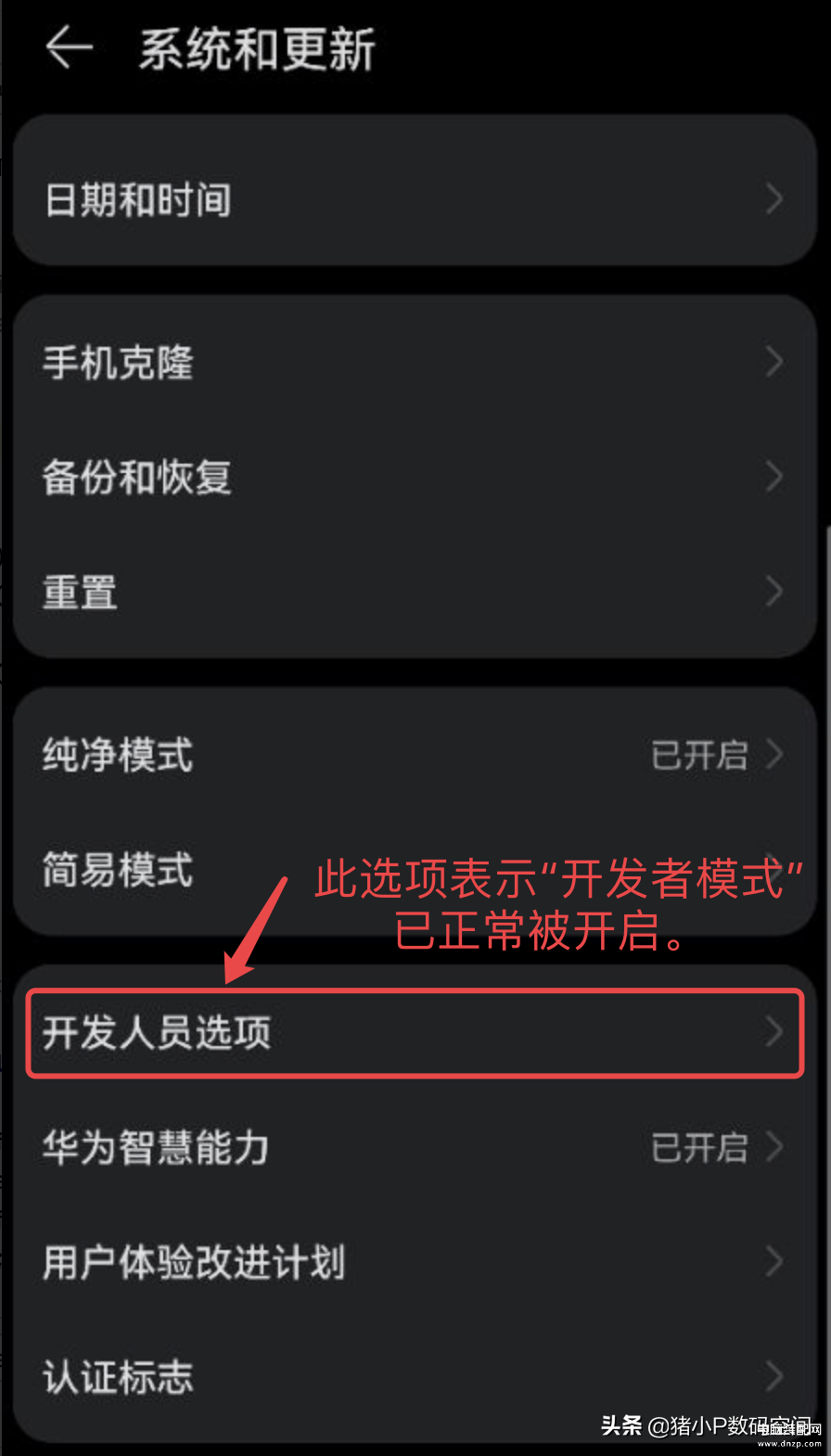This screenshot has height=1456, width=831.
Task: Open 日期和时间 settings
Action: point(414,198)
